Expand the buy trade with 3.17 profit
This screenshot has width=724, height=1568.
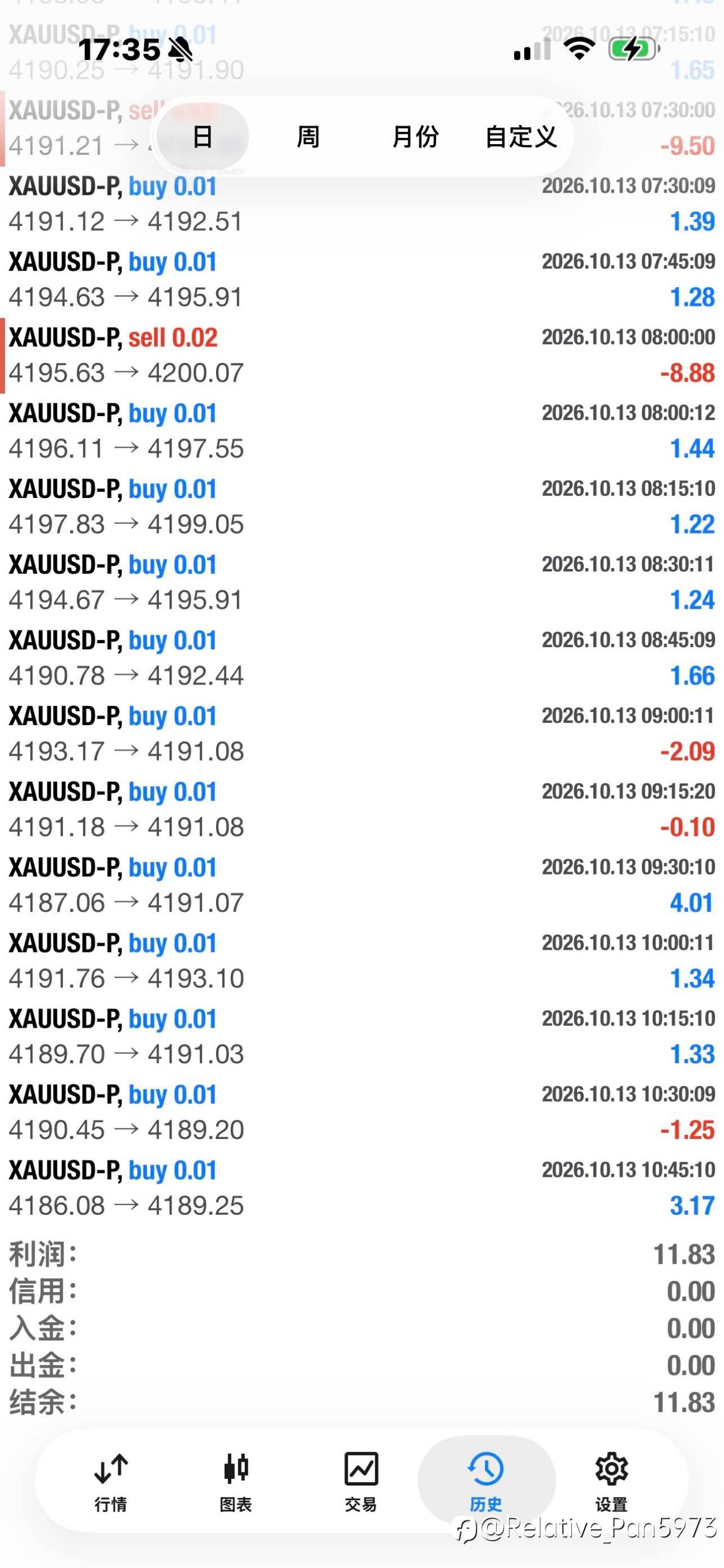tap(361, 1188)
